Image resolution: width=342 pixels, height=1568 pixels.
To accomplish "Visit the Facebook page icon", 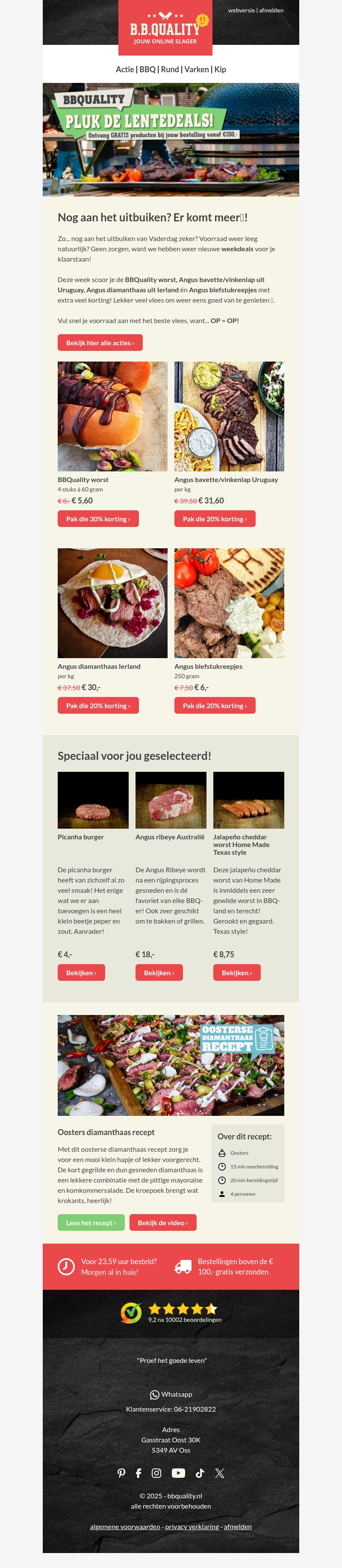I will [x=139, y=1473].
